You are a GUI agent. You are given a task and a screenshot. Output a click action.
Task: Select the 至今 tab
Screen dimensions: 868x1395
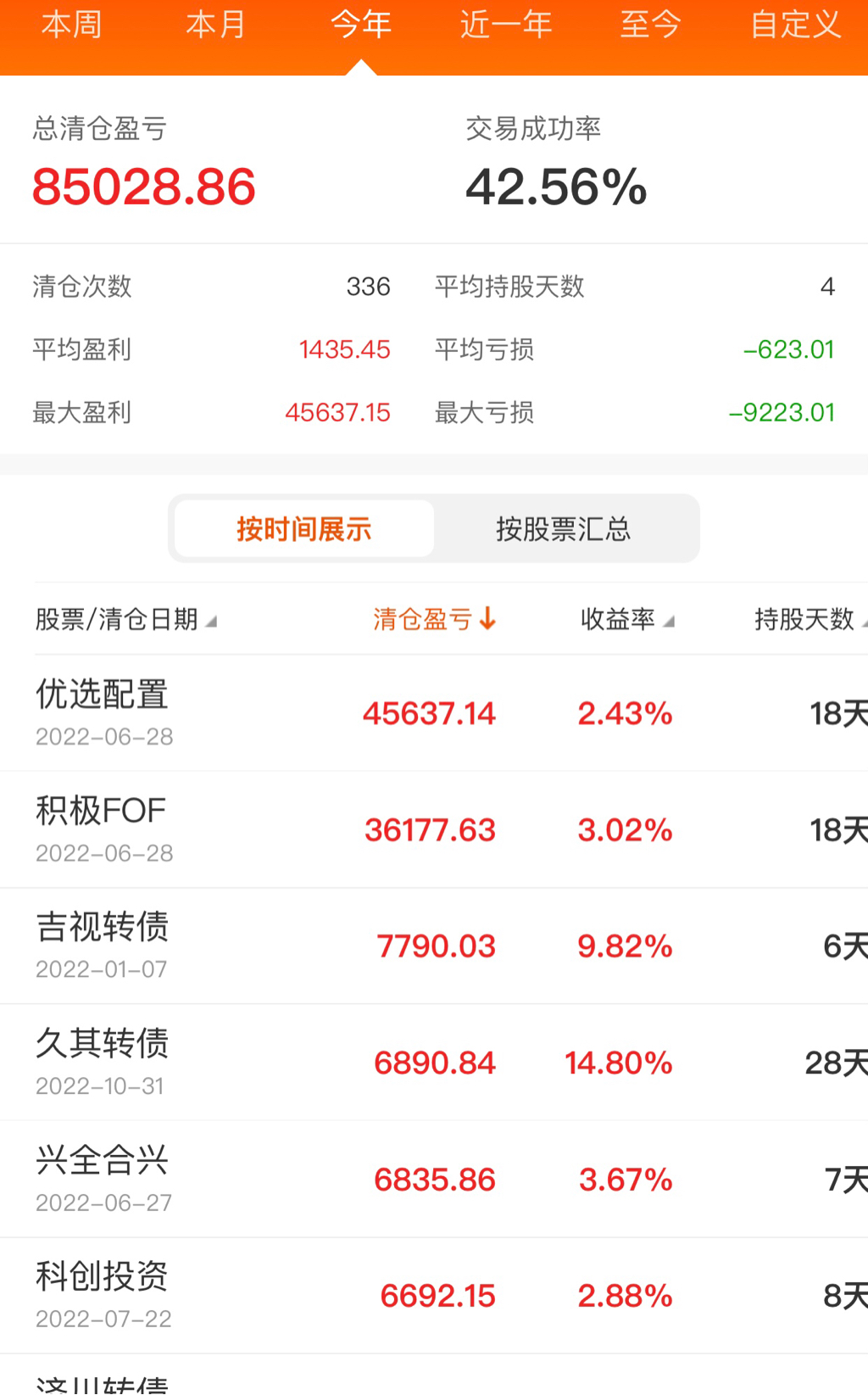click(x=650, y=25)
